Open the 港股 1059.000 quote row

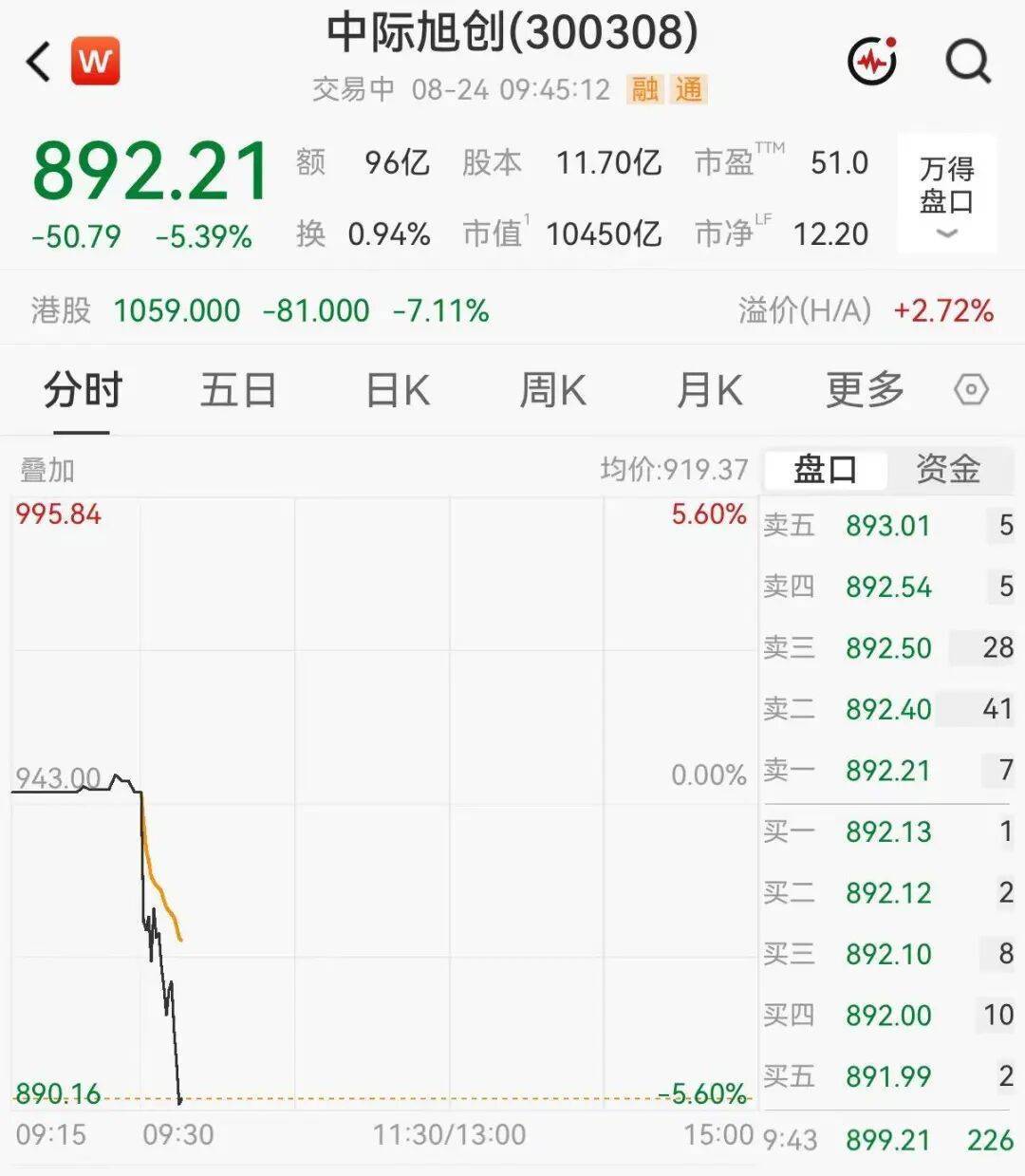tap(512, 310)
